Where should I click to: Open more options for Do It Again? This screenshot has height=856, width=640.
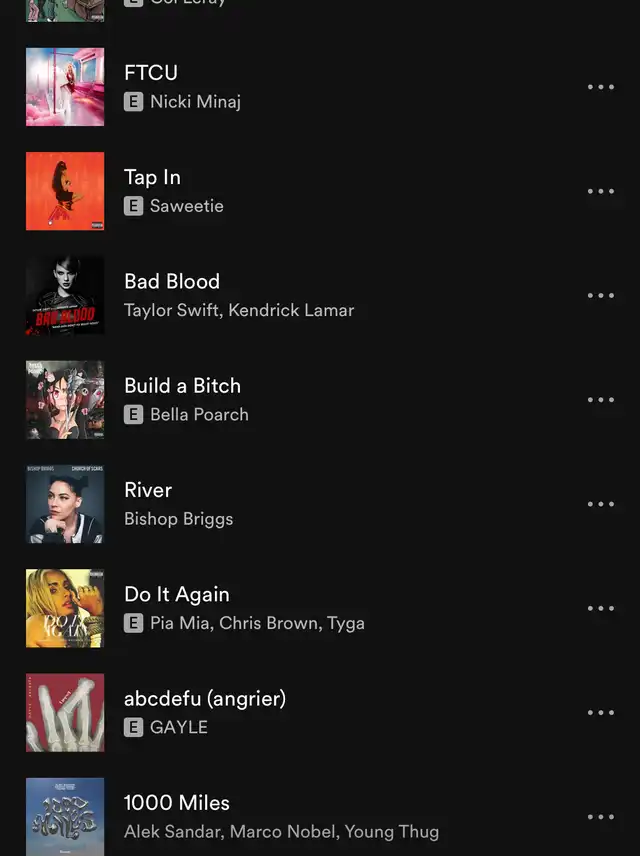pos(601,608)
